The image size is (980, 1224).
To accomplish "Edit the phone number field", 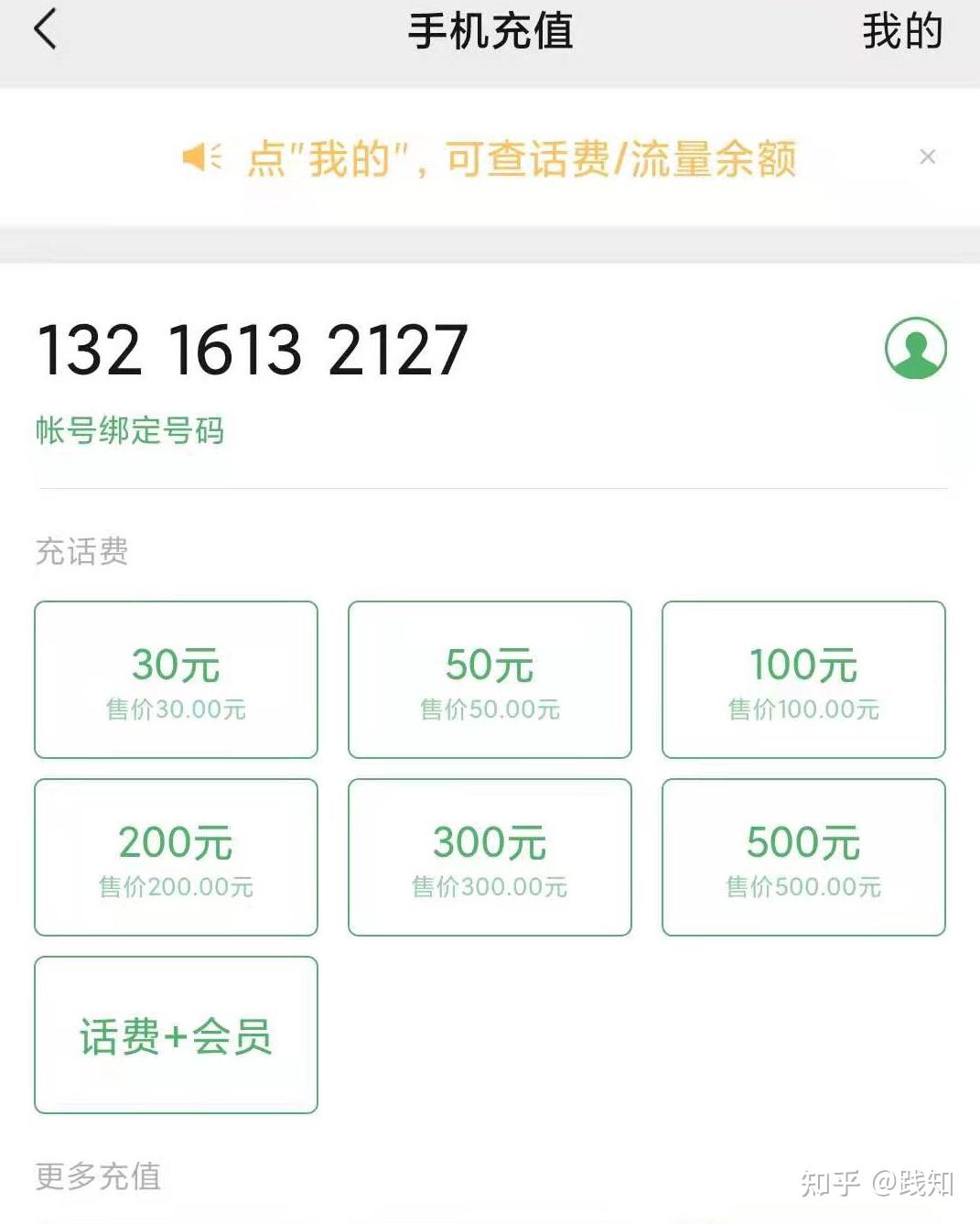I will pos(253,350).
